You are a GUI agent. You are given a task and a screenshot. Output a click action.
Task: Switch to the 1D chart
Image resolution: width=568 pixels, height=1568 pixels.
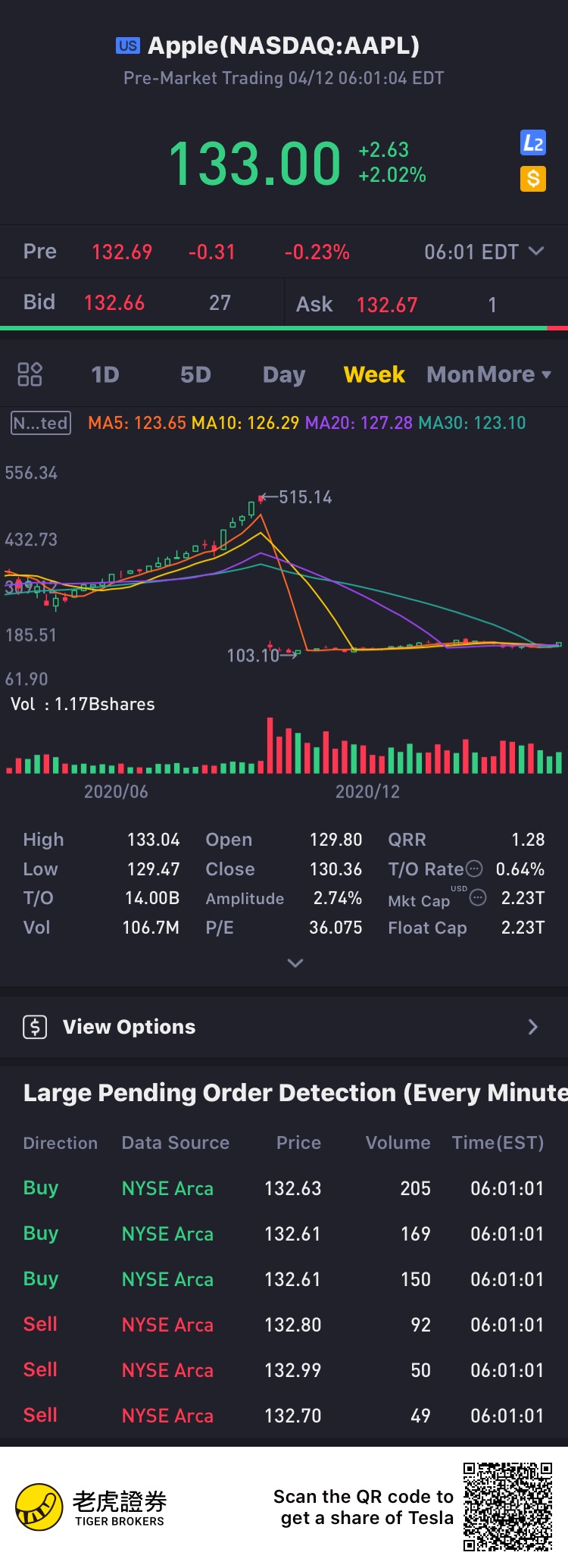pos(105,374)
